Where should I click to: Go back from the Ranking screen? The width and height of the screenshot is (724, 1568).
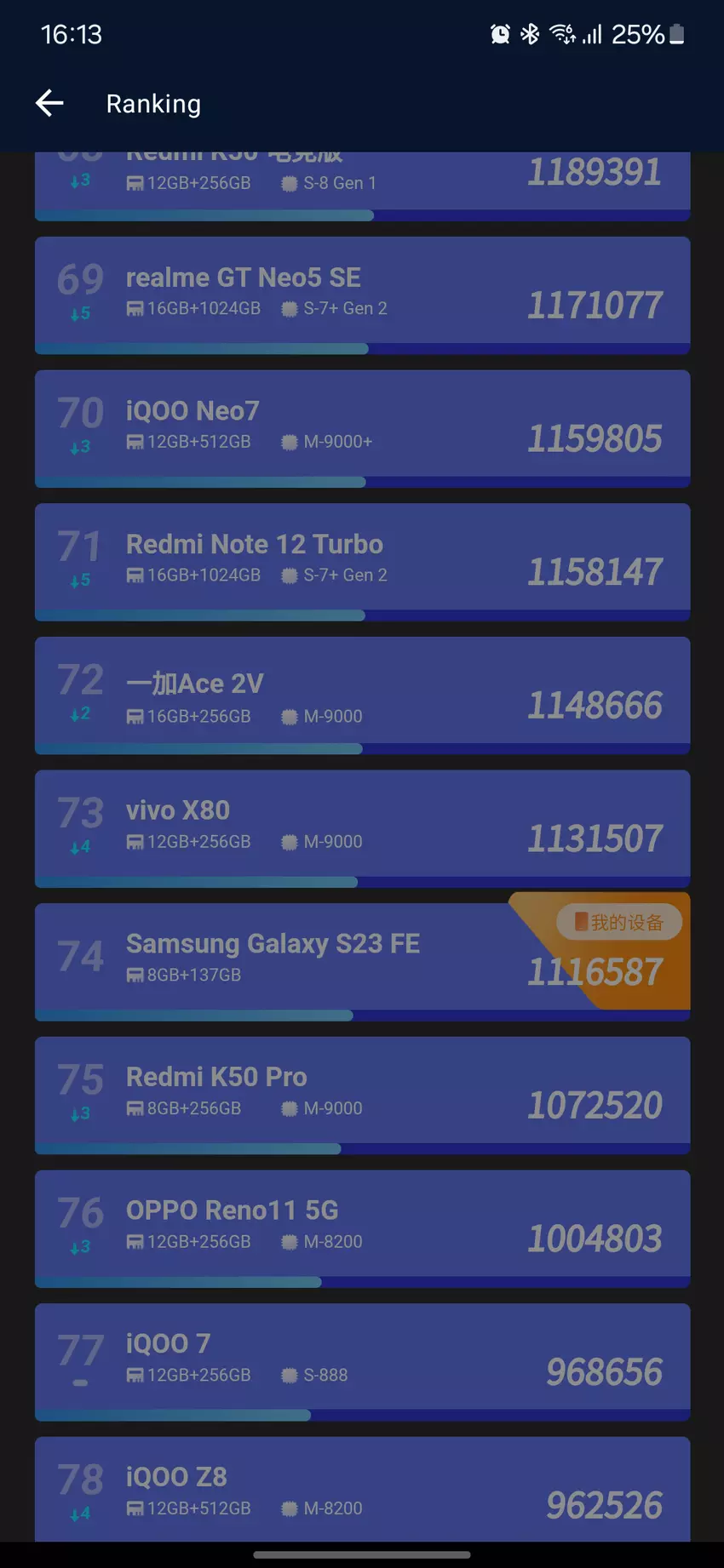[x=49, y=103]
